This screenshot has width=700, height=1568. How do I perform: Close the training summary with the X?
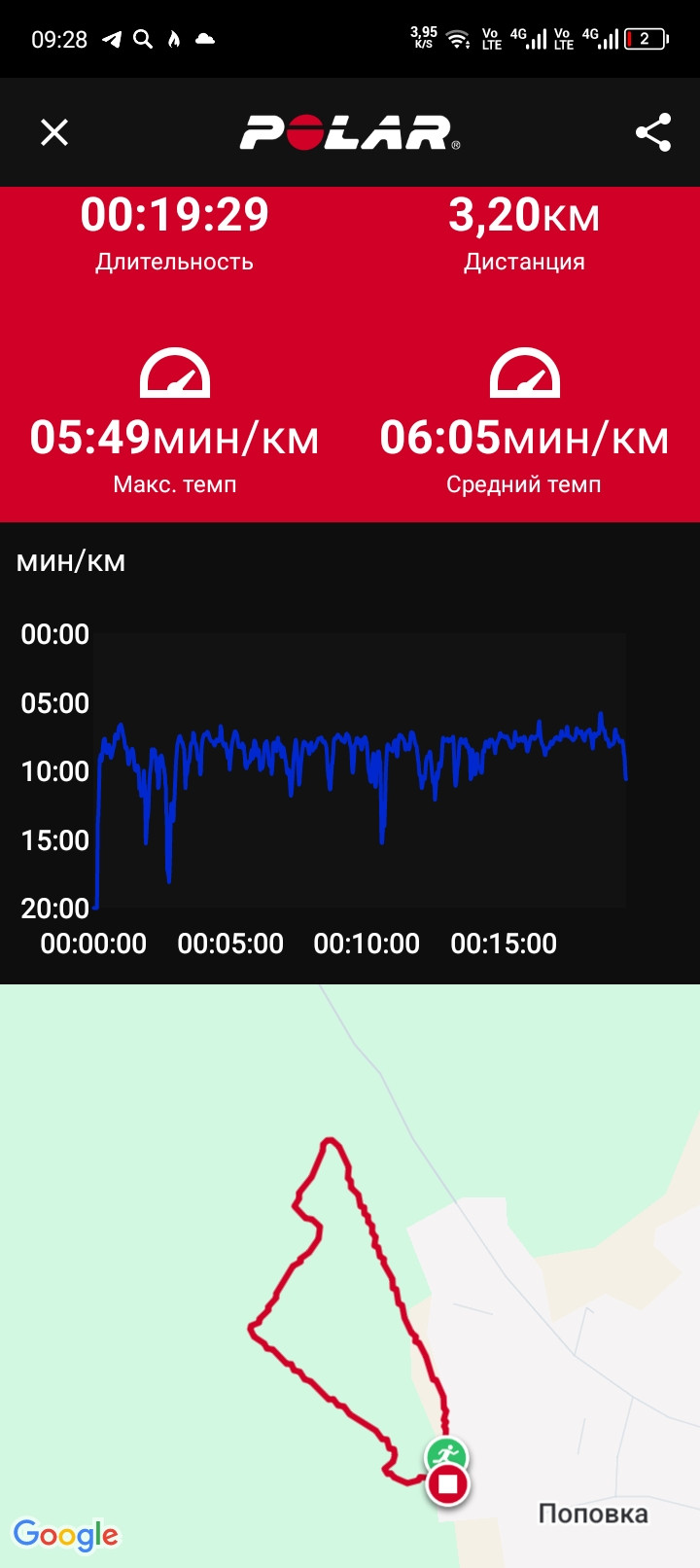(x=54, y=132)
